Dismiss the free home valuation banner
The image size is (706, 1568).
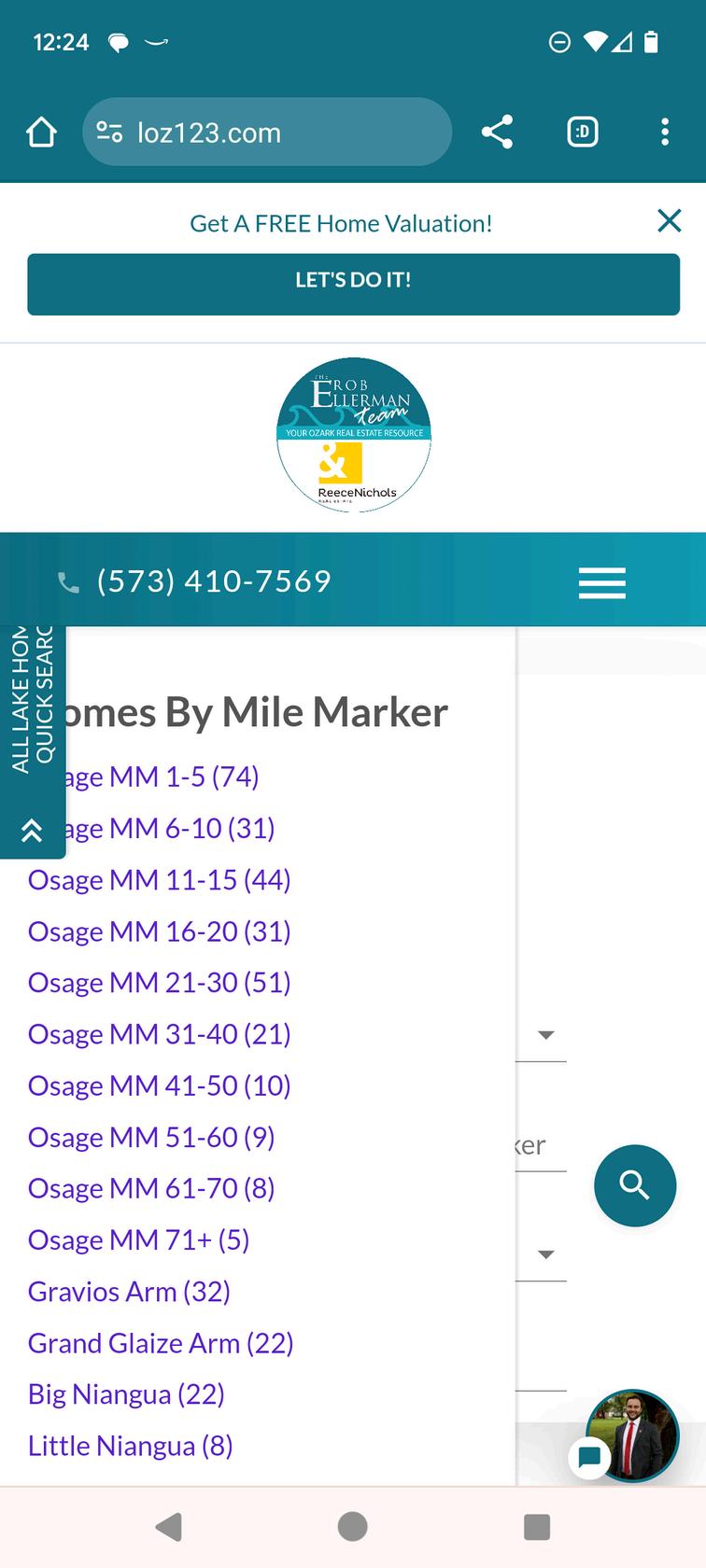[x=670, y=221]
